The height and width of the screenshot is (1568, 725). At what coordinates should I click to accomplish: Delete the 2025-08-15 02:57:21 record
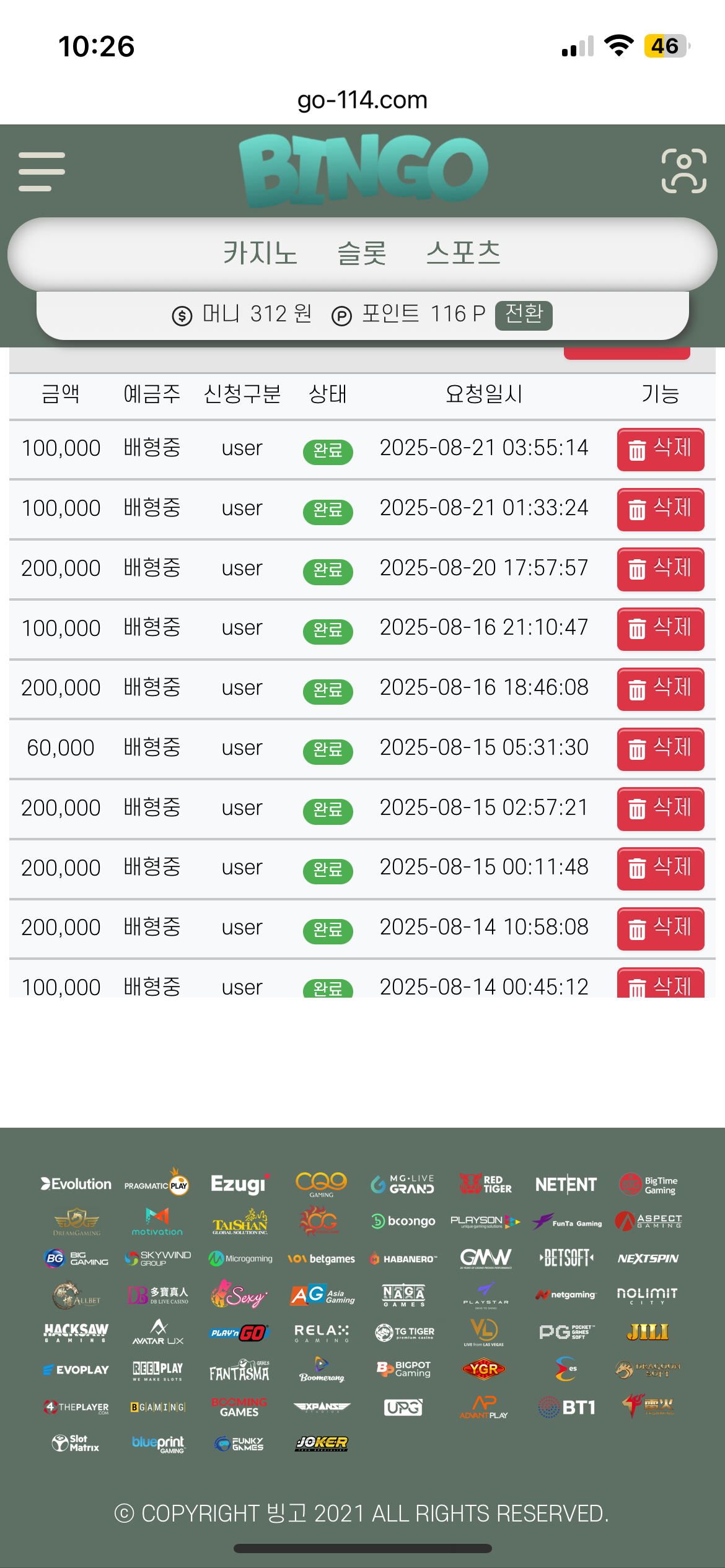tap(660, 808)
